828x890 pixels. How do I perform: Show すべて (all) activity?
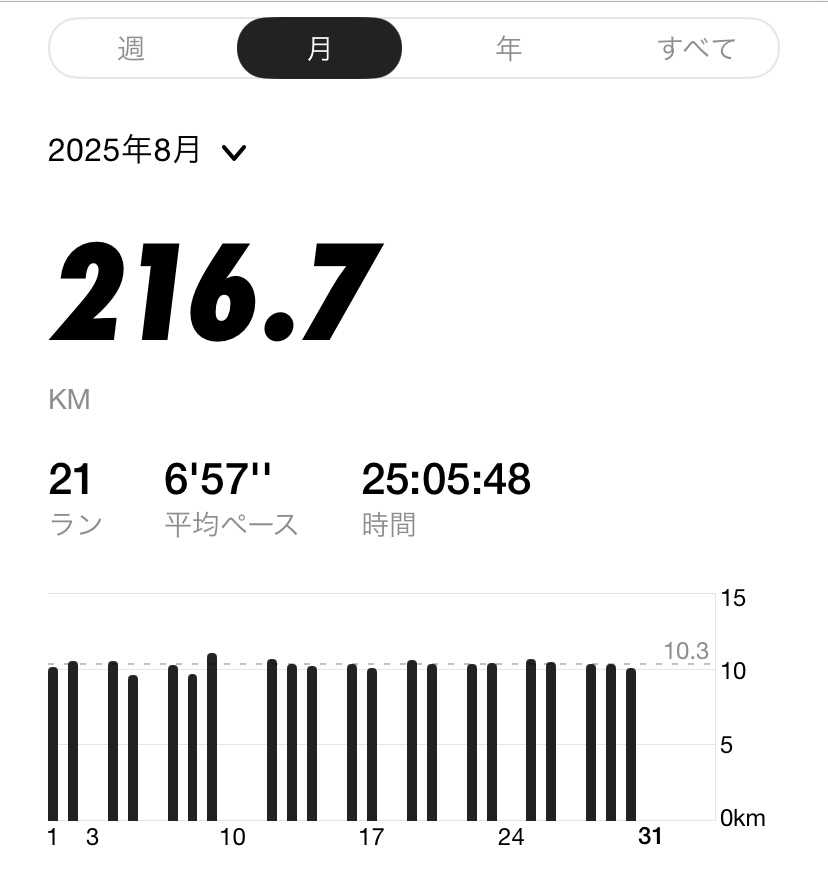tap(696, 48)
